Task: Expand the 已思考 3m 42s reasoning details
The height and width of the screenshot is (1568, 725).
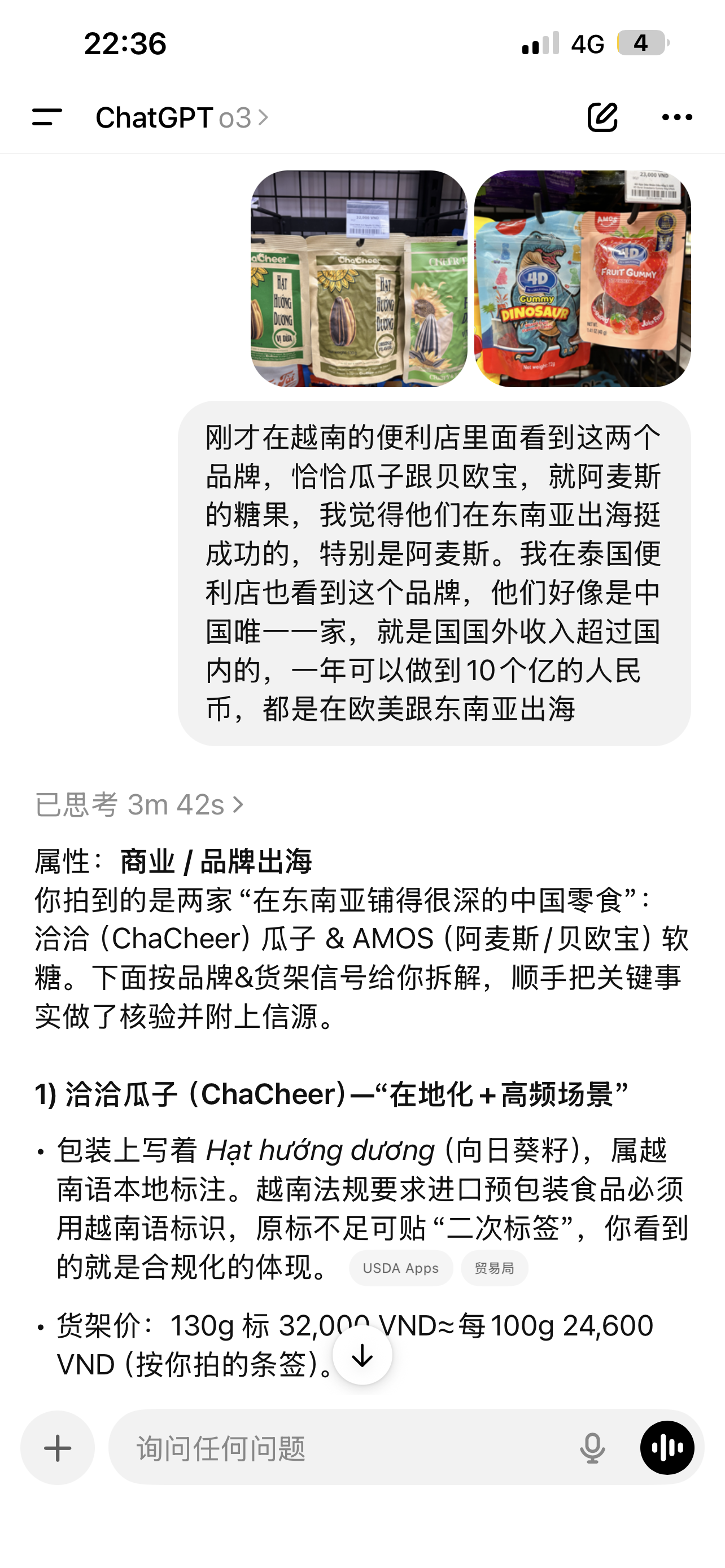Action: pyautogui.click(x=139, y=805)
